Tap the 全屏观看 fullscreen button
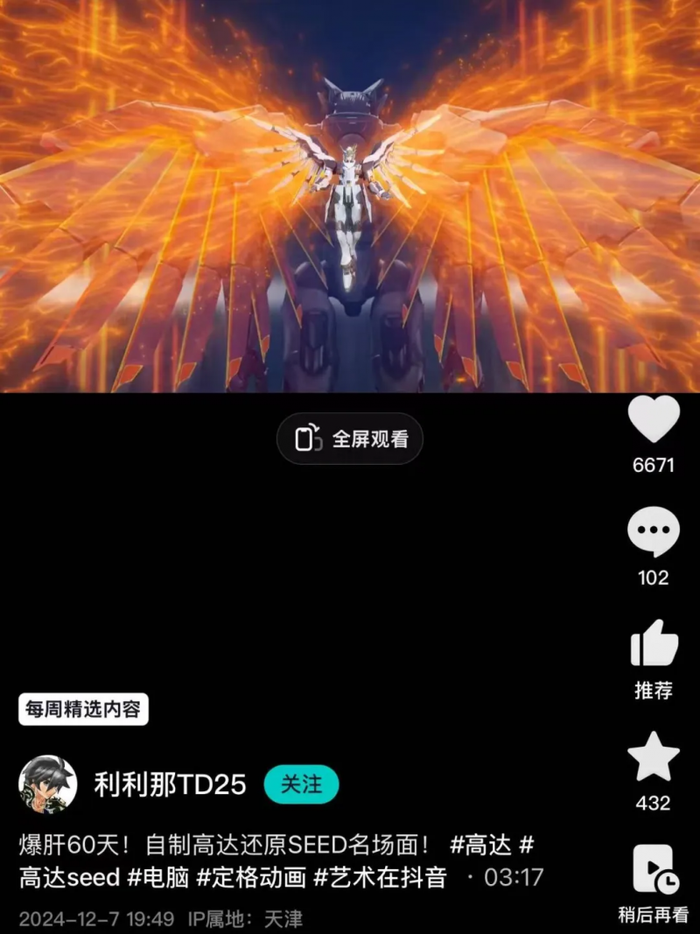Screen dimensions: 700x934 350,439
